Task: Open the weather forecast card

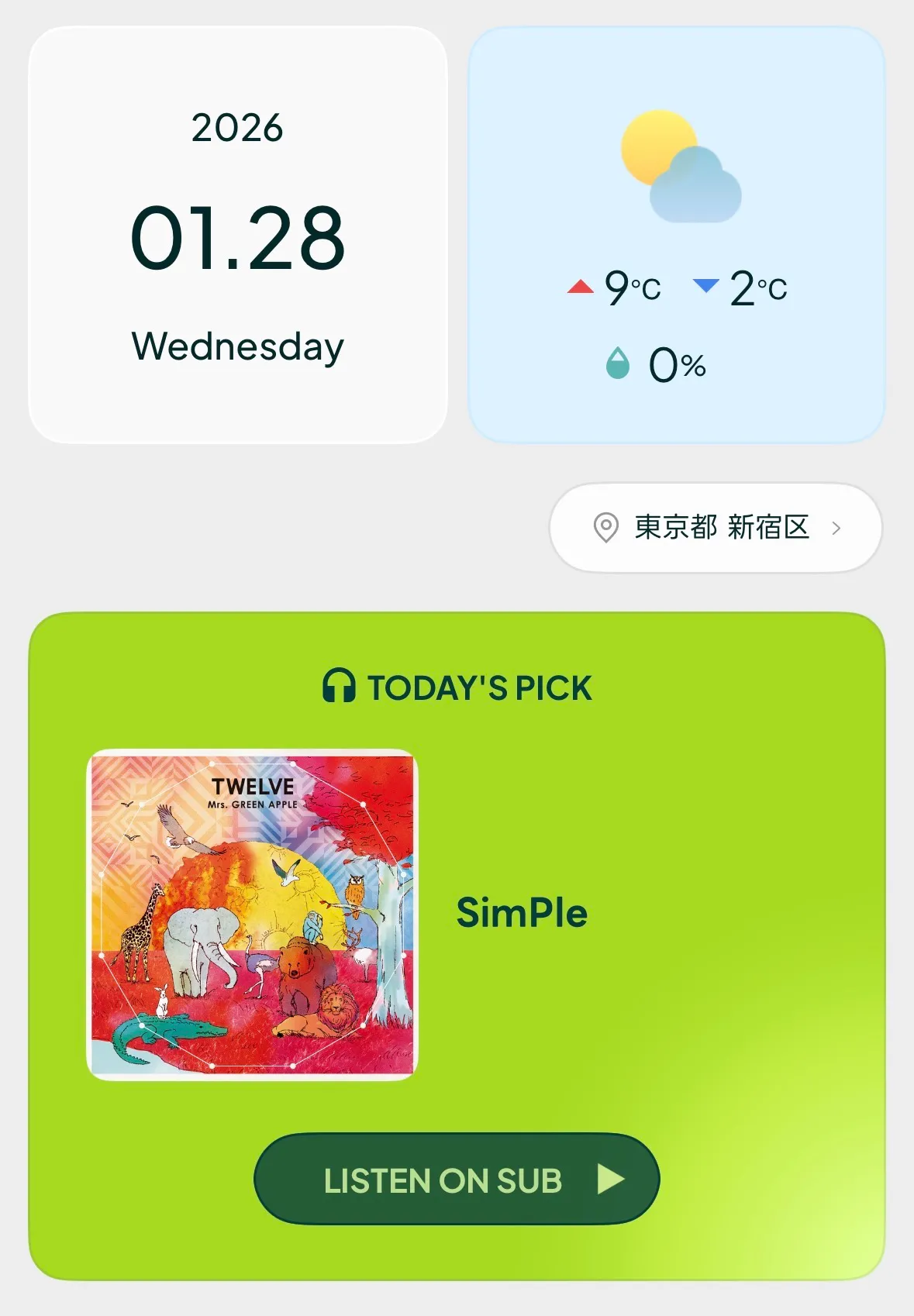Action: point(676,235)
